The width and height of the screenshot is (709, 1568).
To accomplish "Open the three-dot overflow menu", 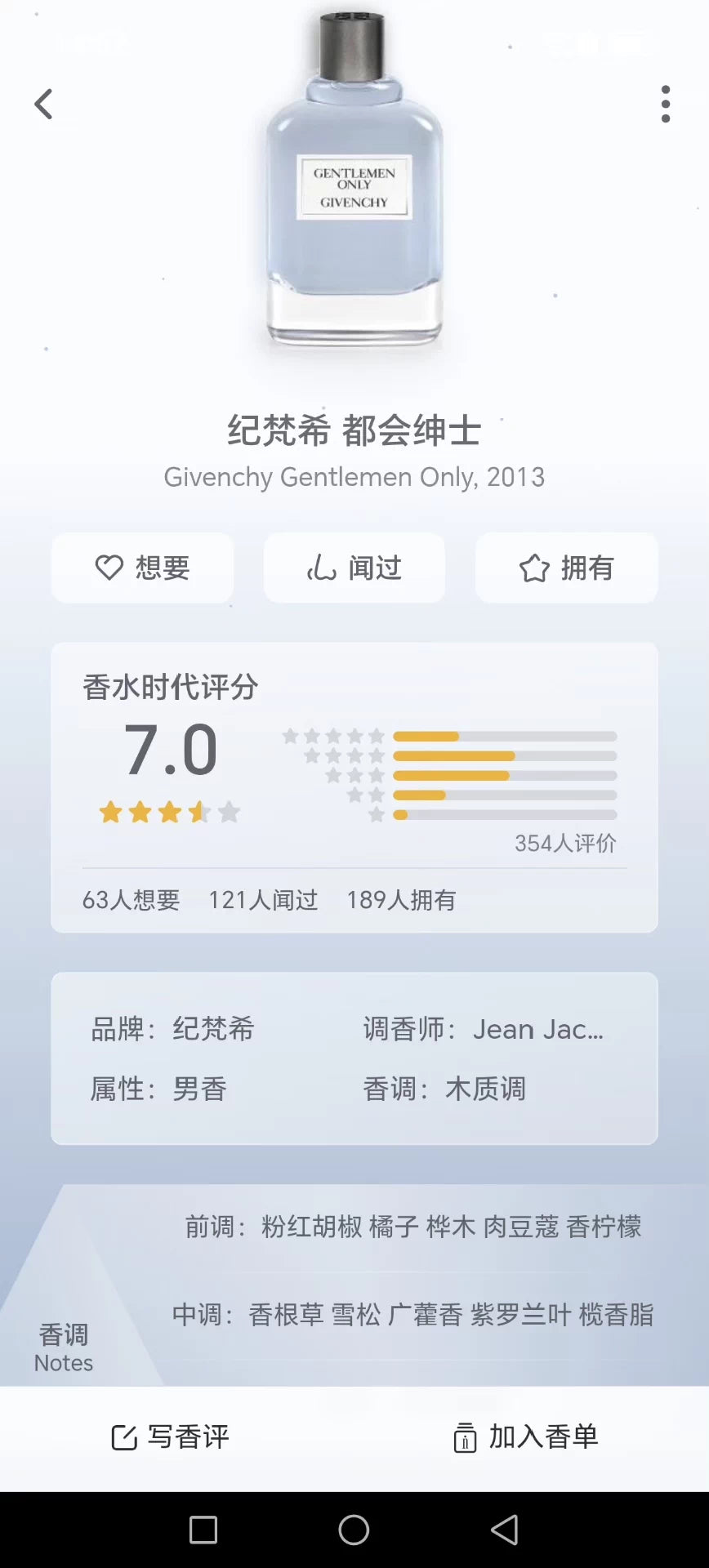I will pyautogui.click(x=666, y=105).
